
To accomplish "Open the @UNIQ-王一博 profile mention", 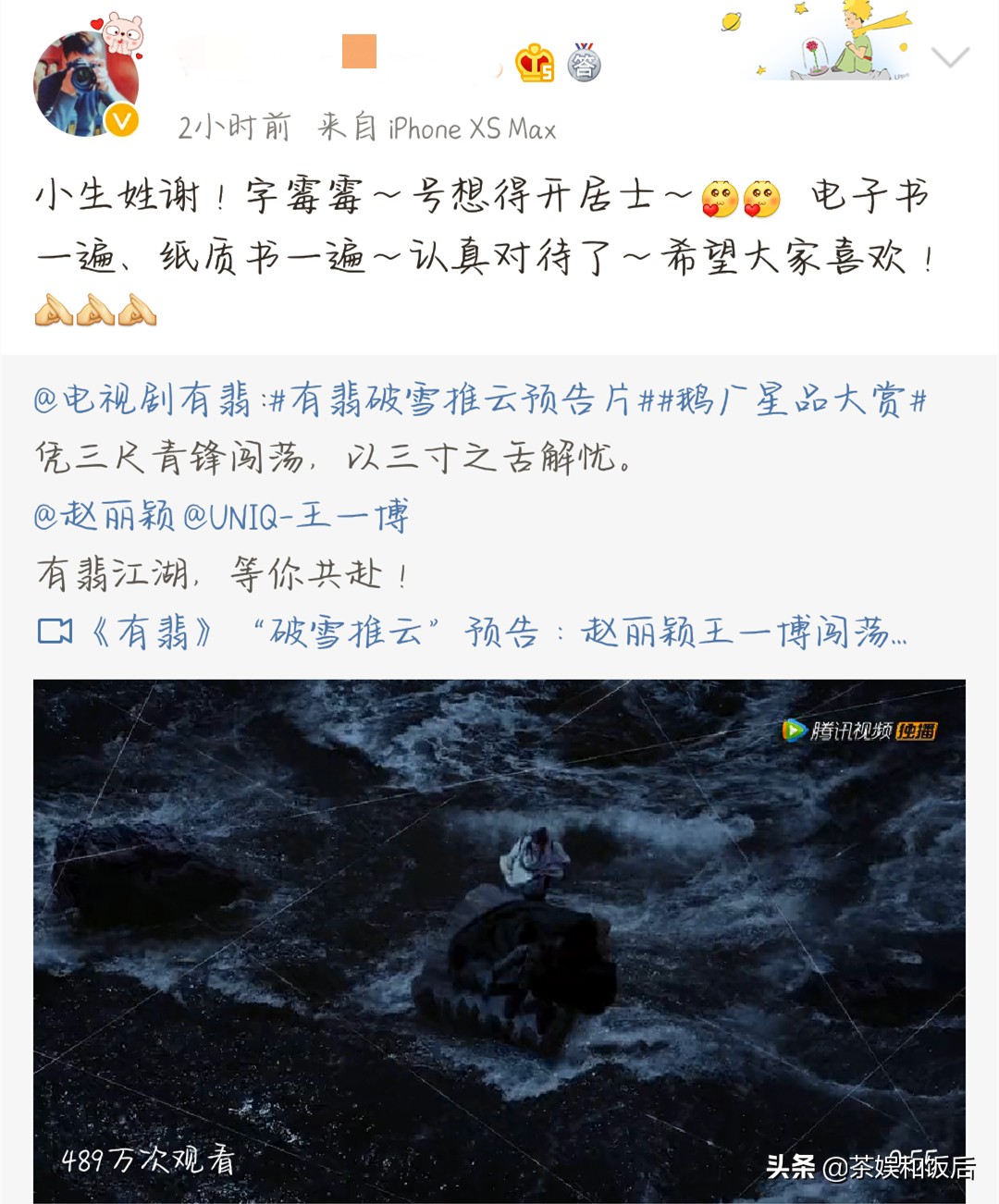I will tap(296, 515).
